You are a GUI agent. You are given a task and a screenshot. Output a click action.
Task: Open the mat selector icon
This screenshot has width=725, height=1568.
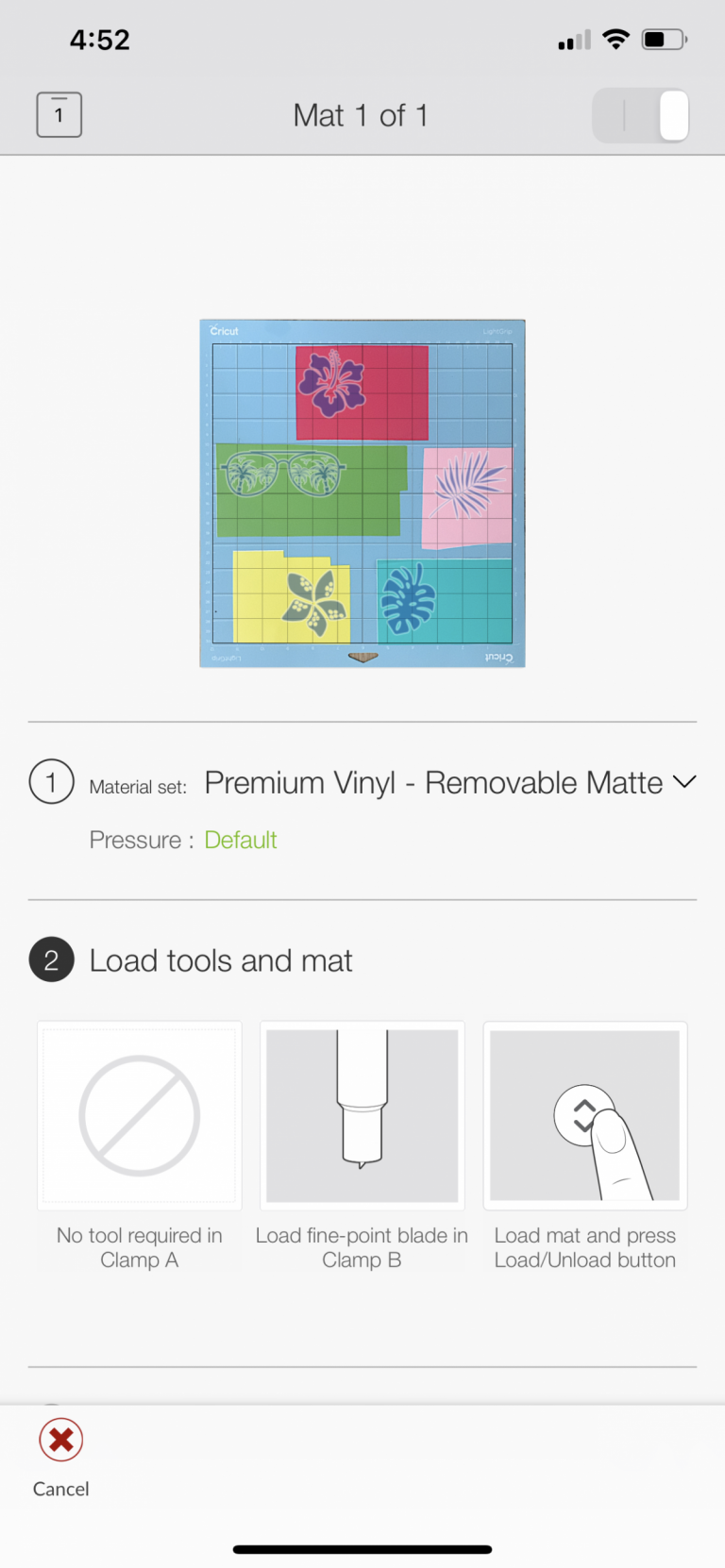pyautogui.click(x=59, y=115)
